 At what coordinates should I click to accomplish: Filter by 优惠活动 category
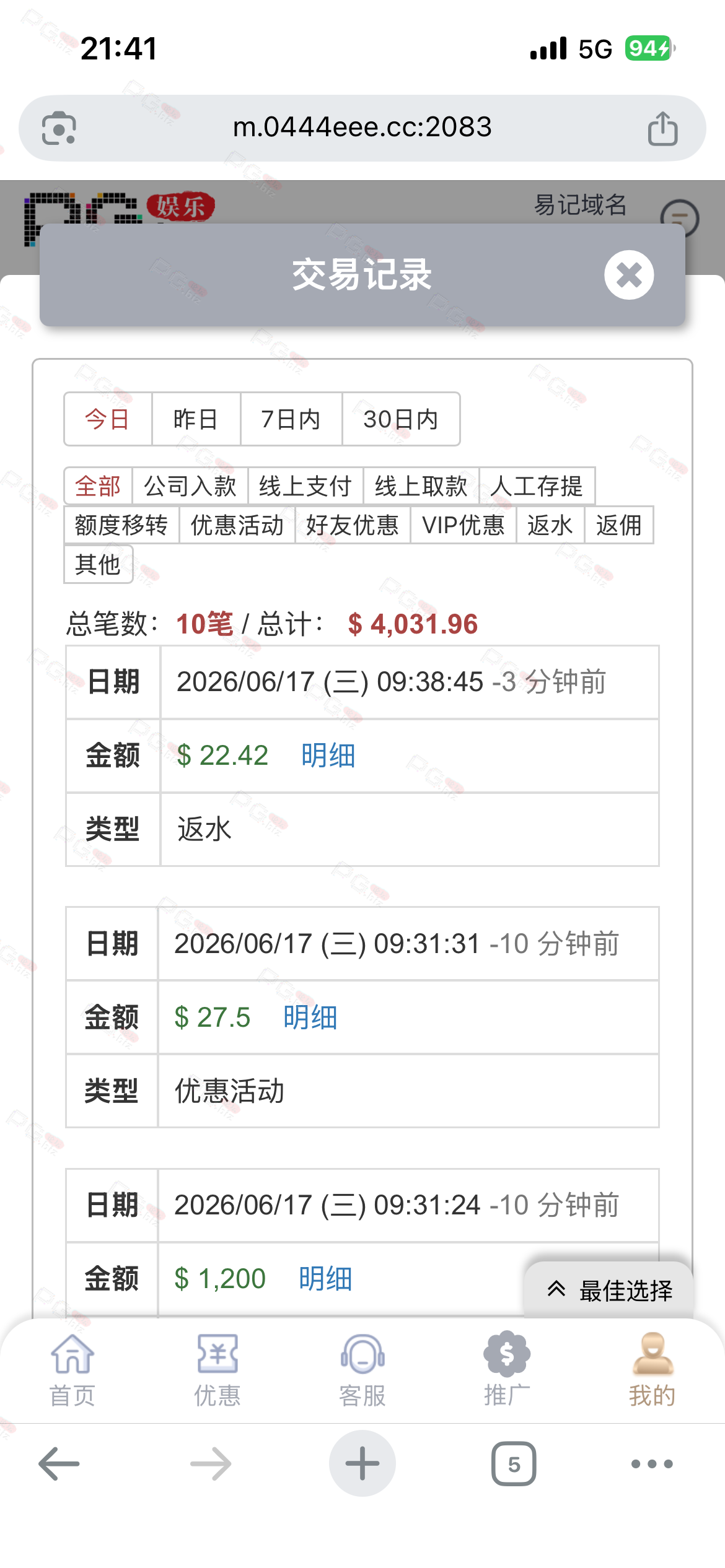[237, 525]
